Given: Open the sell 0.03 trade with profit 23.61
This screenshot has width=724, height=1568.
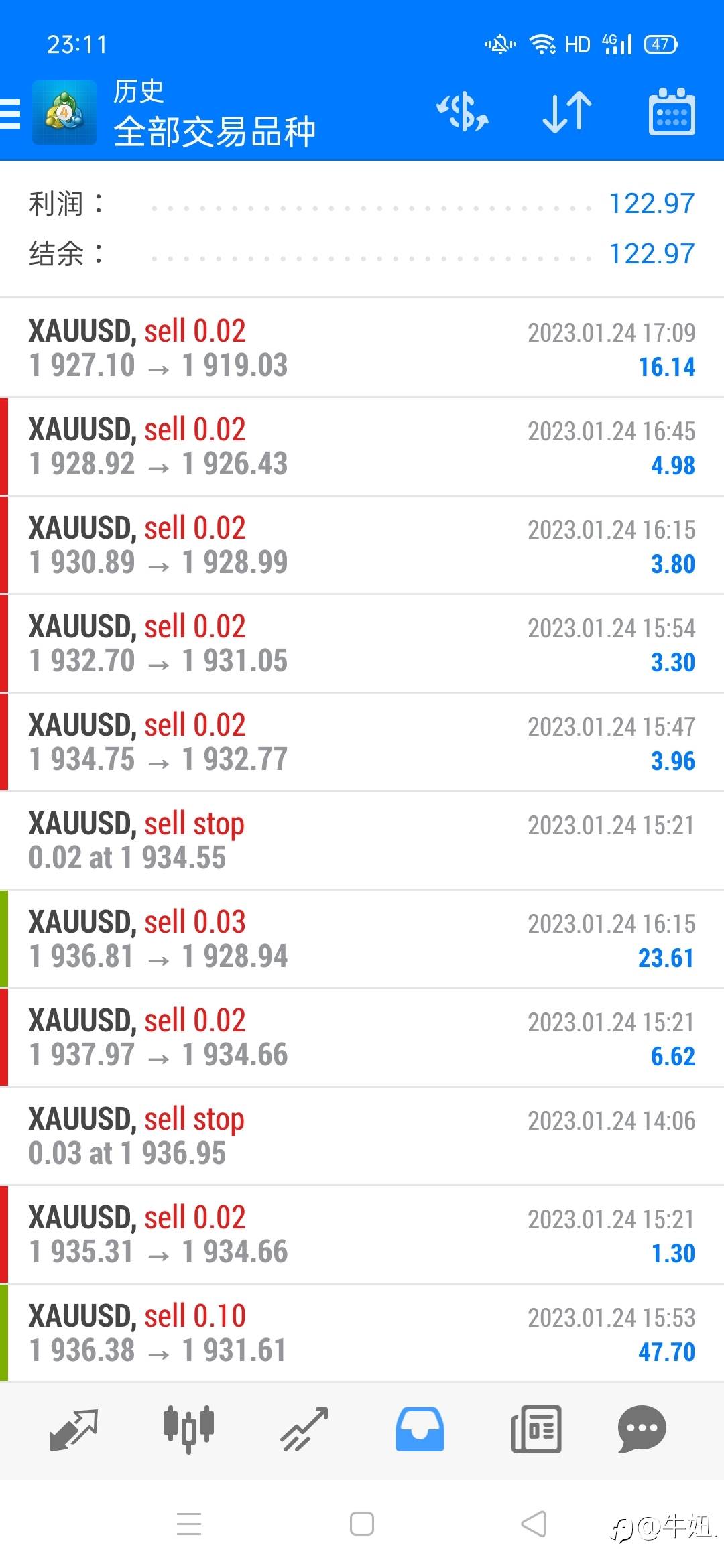Looking at the screenshot, I should coord(362,939).
